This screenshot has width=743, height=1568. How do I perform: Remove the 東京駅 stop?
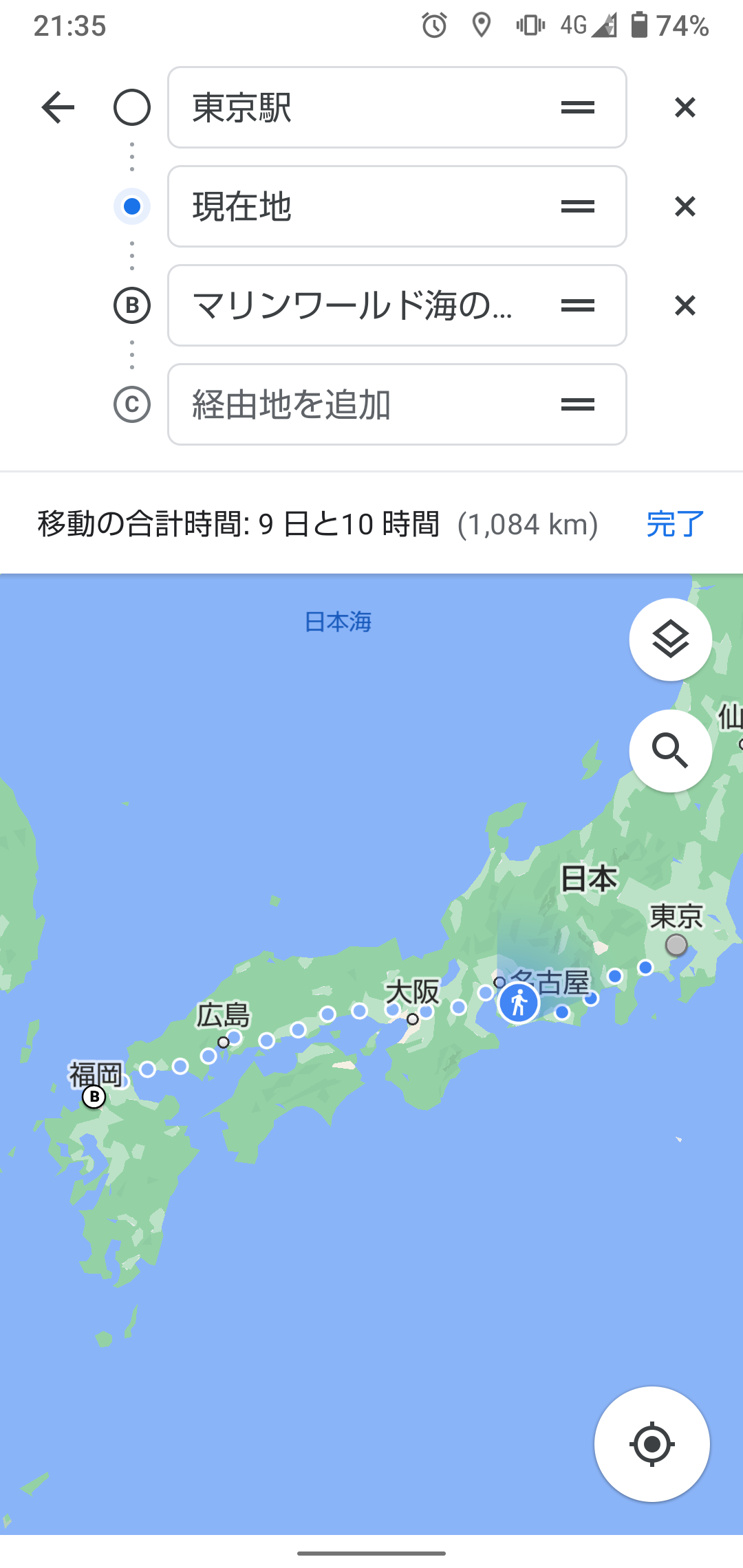685,107
